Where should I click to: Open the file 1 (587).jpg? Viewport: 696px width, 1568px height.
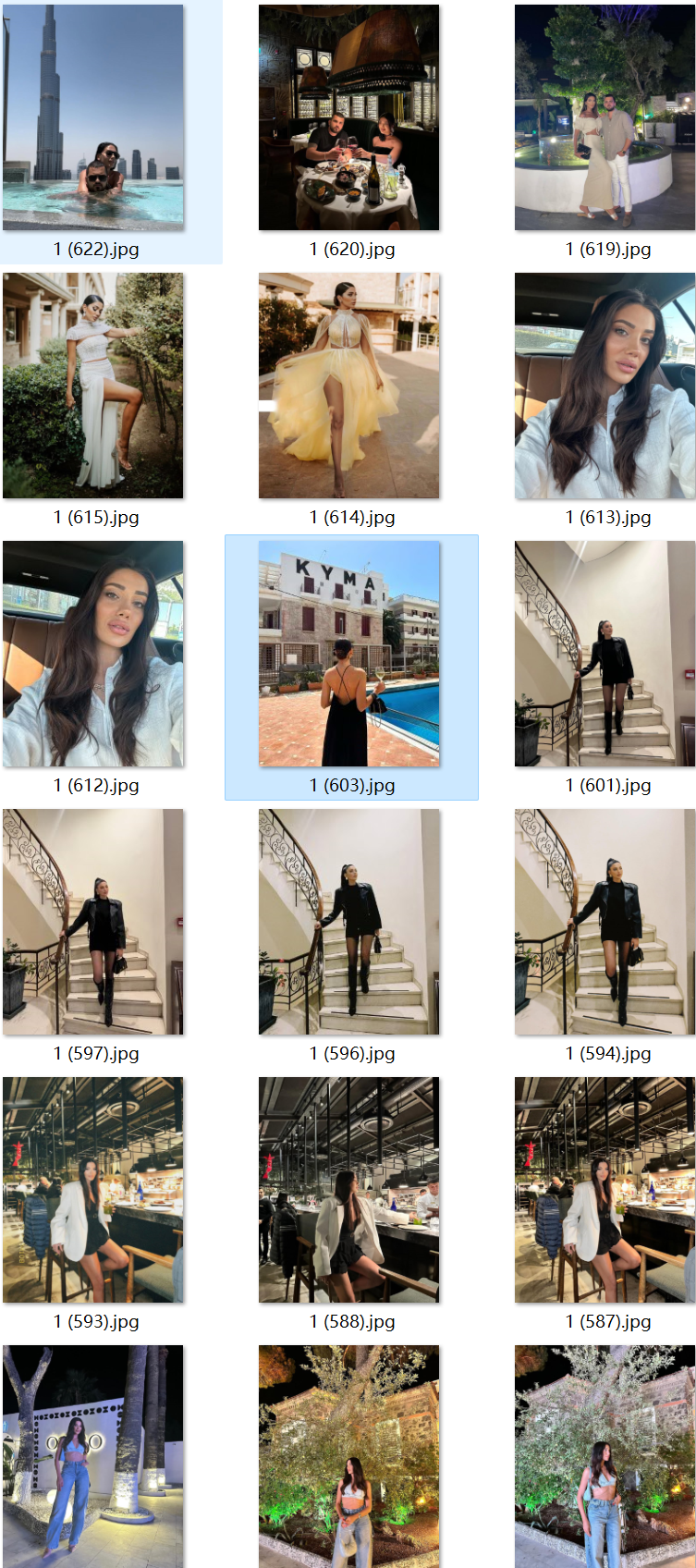pos(604,1190)
